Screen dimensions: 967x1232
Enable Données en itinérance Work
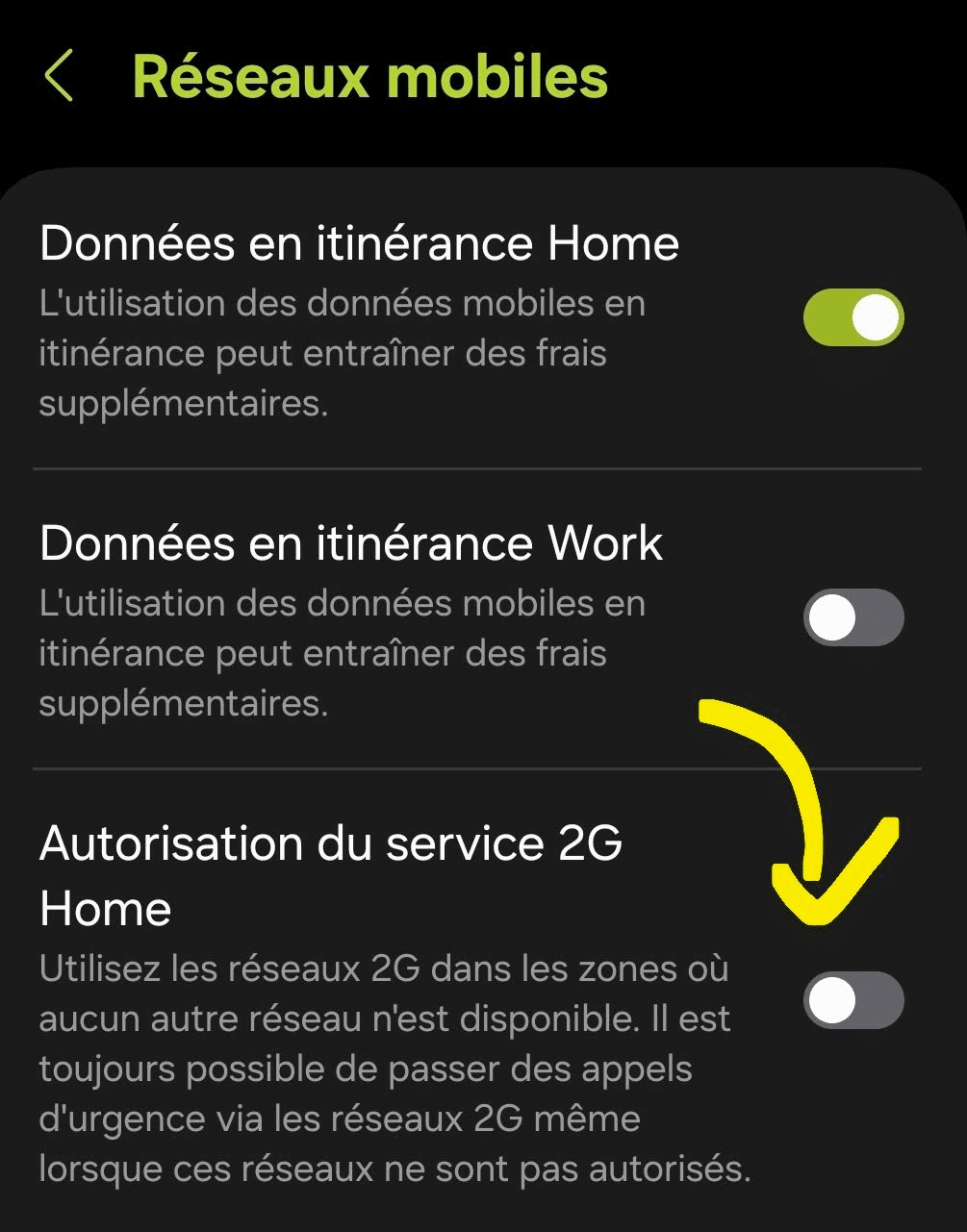(x=852, y=617)
